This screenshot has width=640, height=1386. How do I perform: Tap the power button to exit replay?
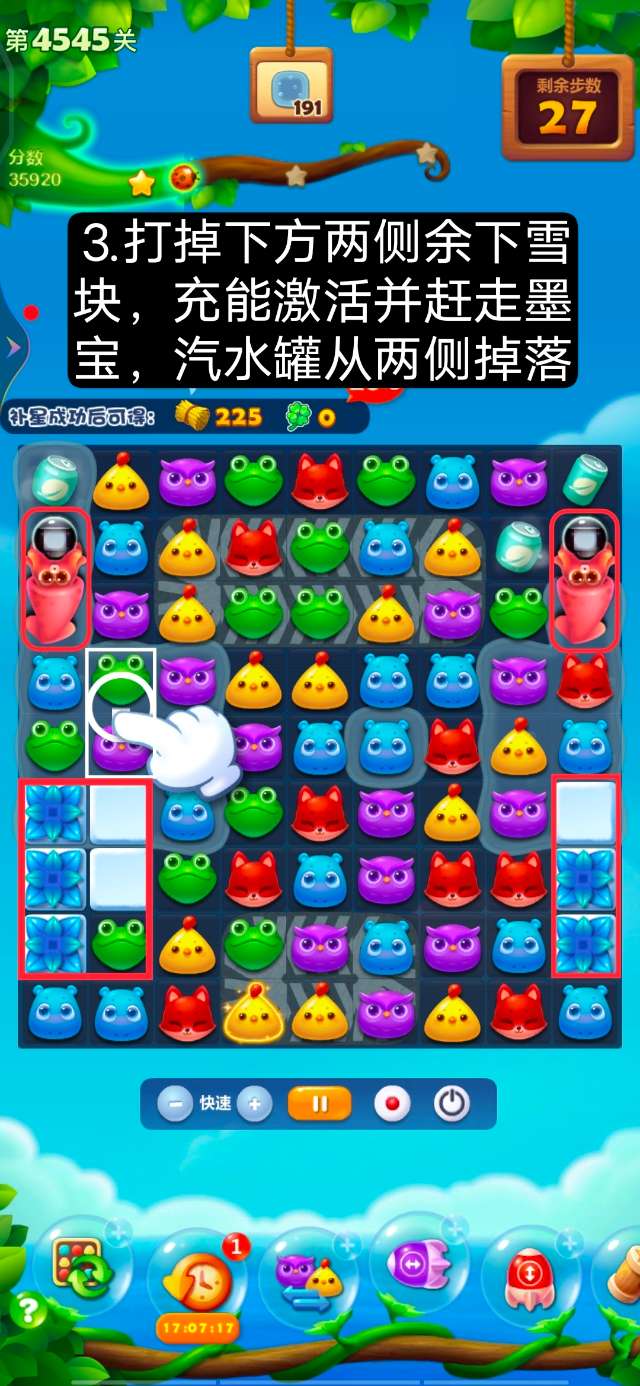click(x=452, y=1104)
